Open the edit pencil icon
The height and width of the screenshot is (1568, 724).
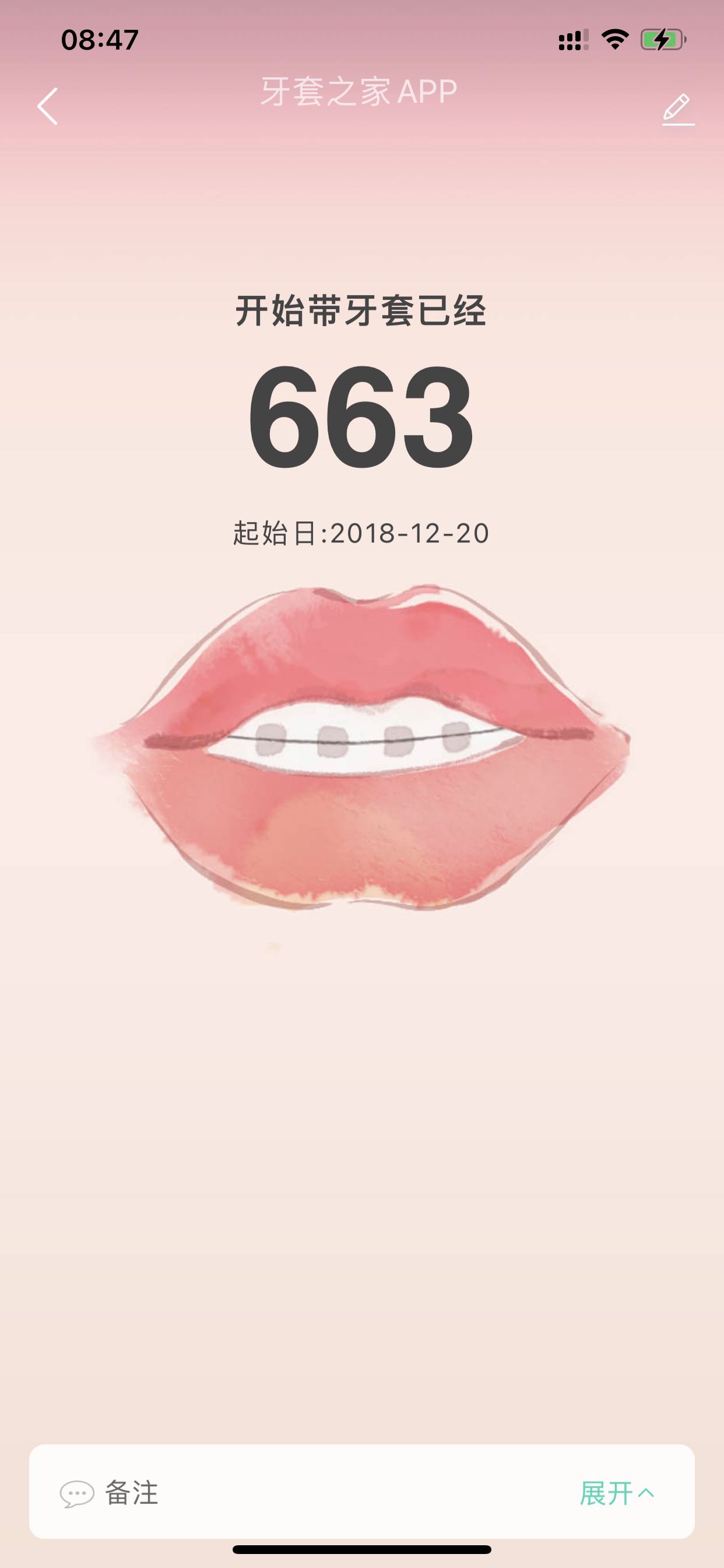tap(677, 109)
